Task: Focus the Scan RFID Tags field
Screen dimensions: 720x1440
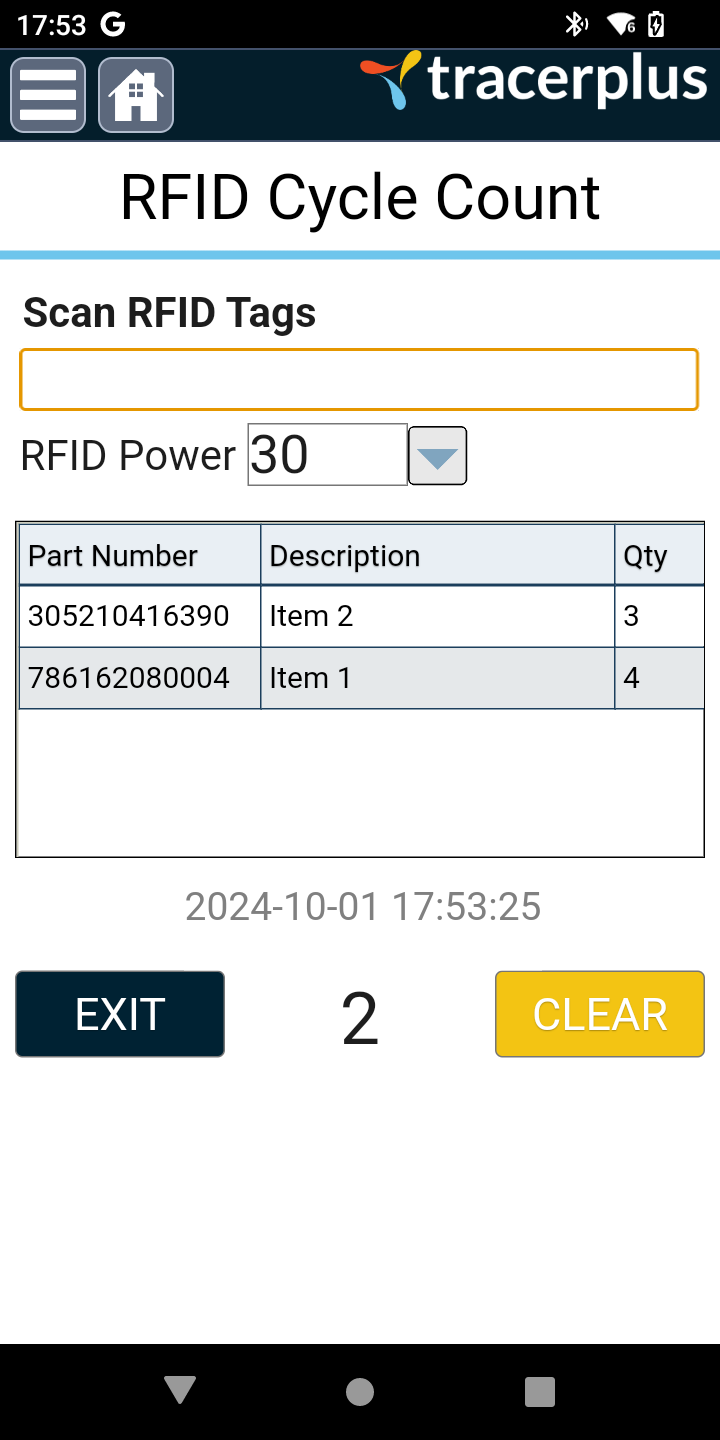Action: (x=359, y=379)
